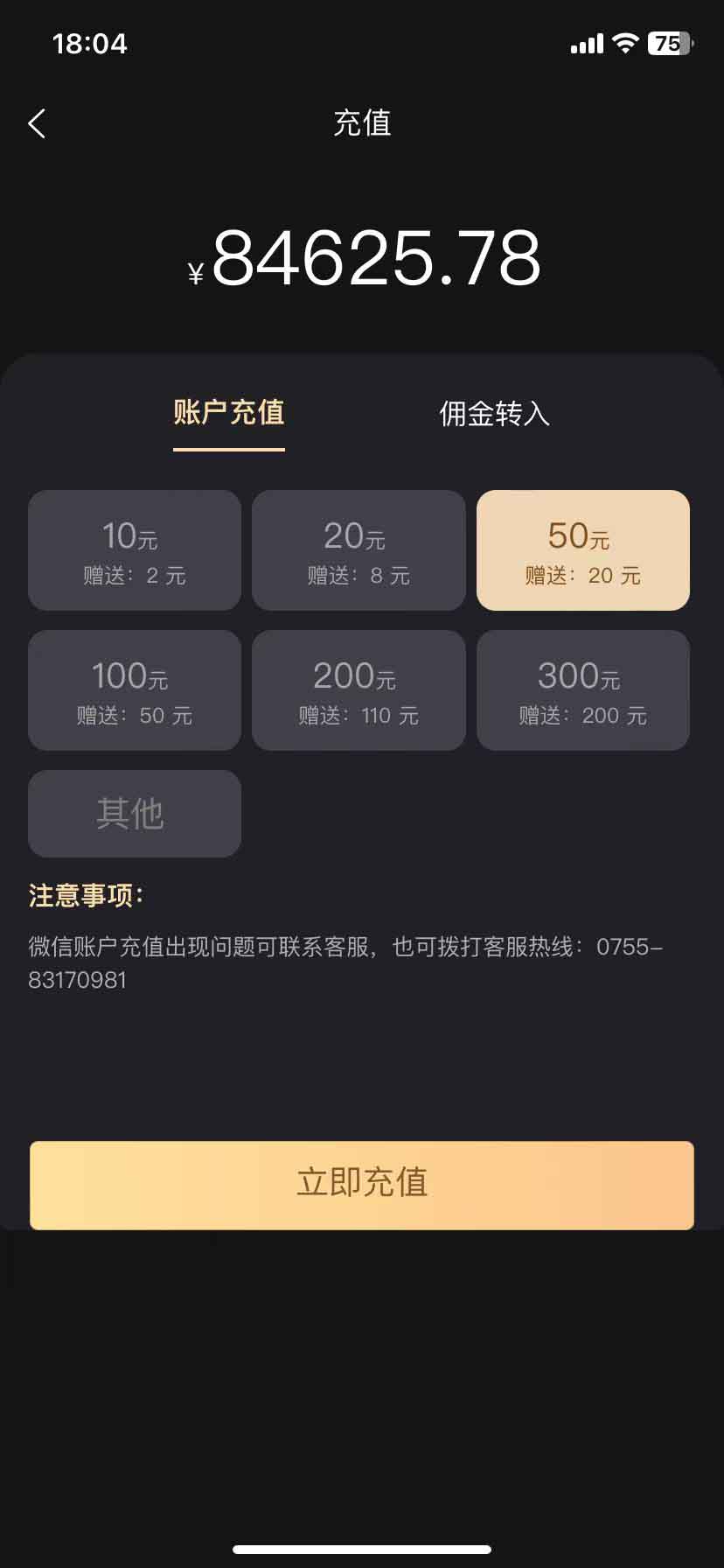724x1568 pixels.
Task: Choose the 20元 recharge option
Action: click(x=359, y=550)
